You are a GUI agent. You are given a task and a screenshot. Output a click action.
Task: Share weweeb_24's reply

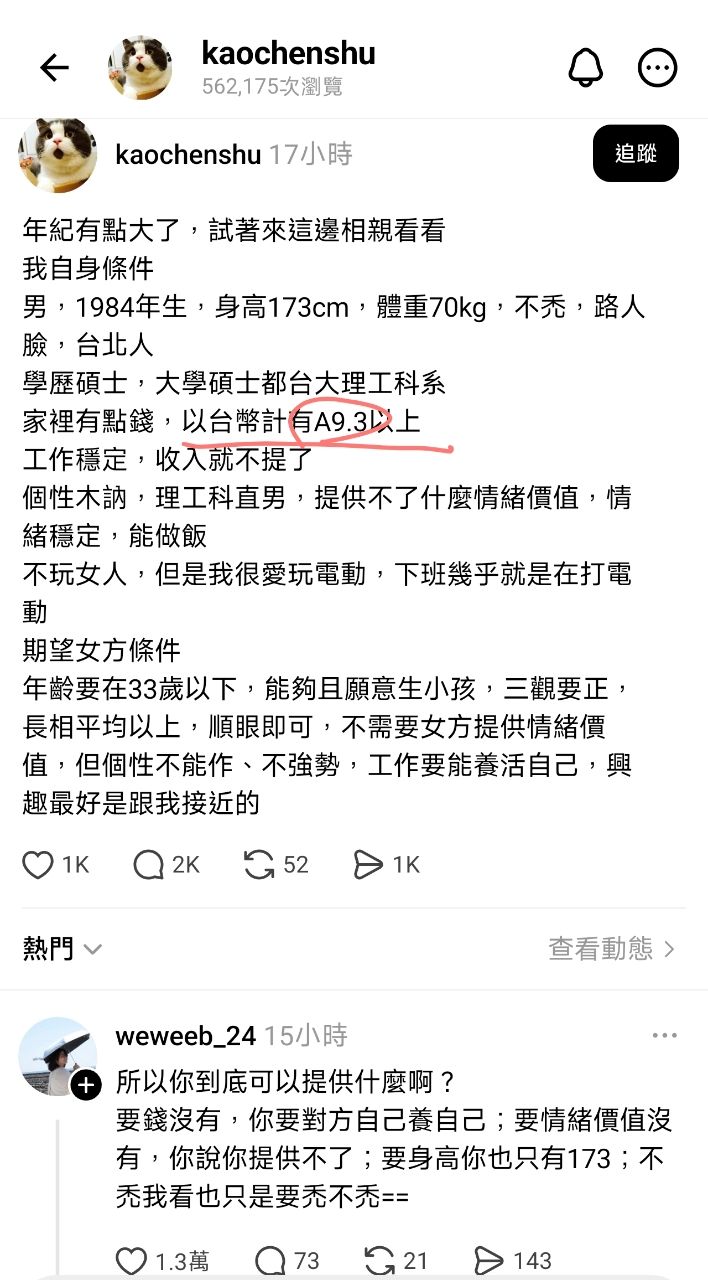click(488, 1261)
